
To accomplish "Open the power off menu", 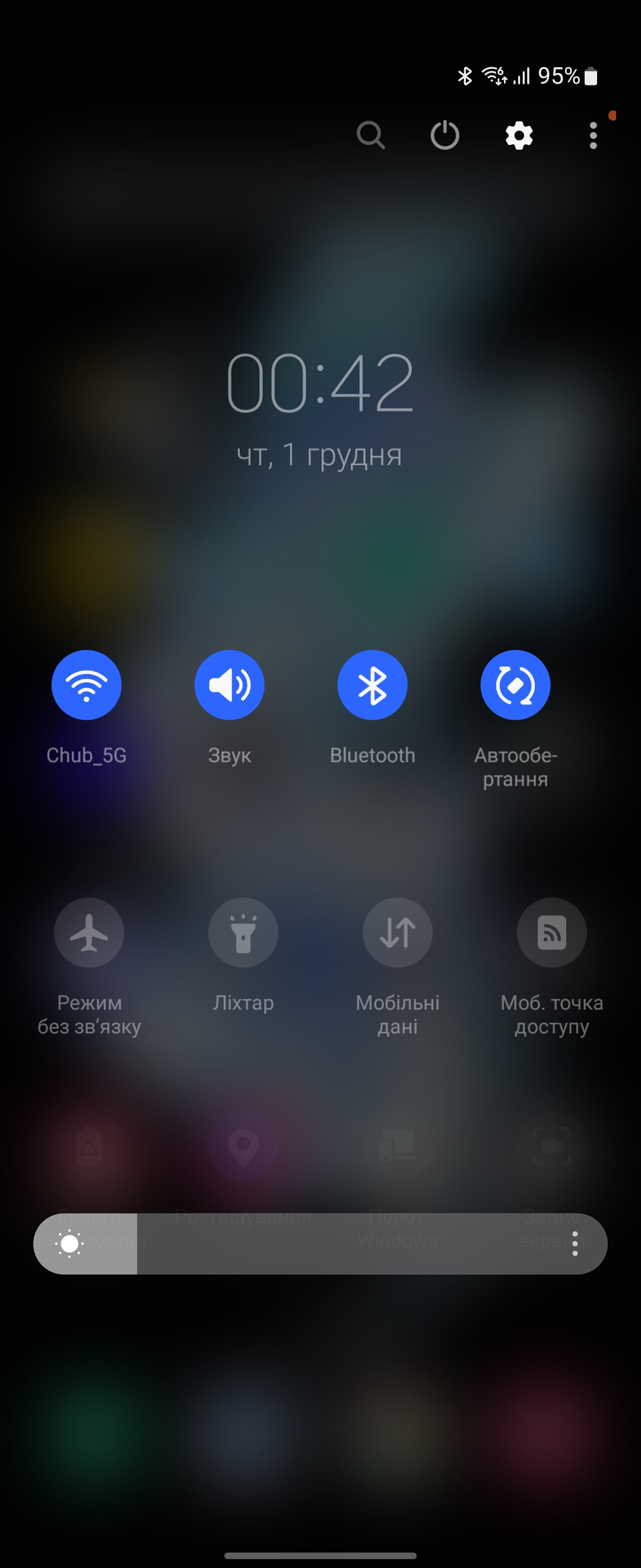I will 445,135.
